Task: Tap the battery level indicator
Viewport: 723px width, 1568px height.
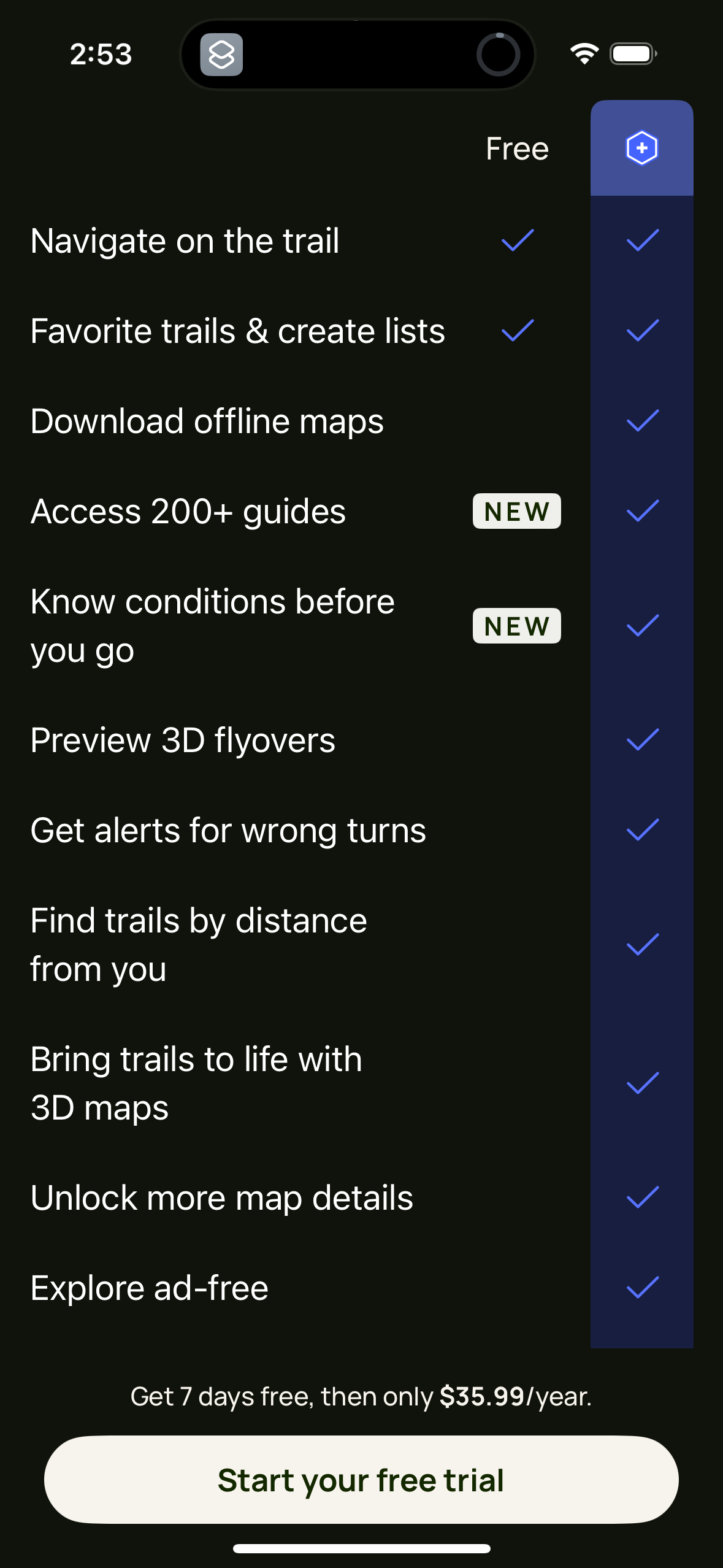Action: (x=632, y=53)
